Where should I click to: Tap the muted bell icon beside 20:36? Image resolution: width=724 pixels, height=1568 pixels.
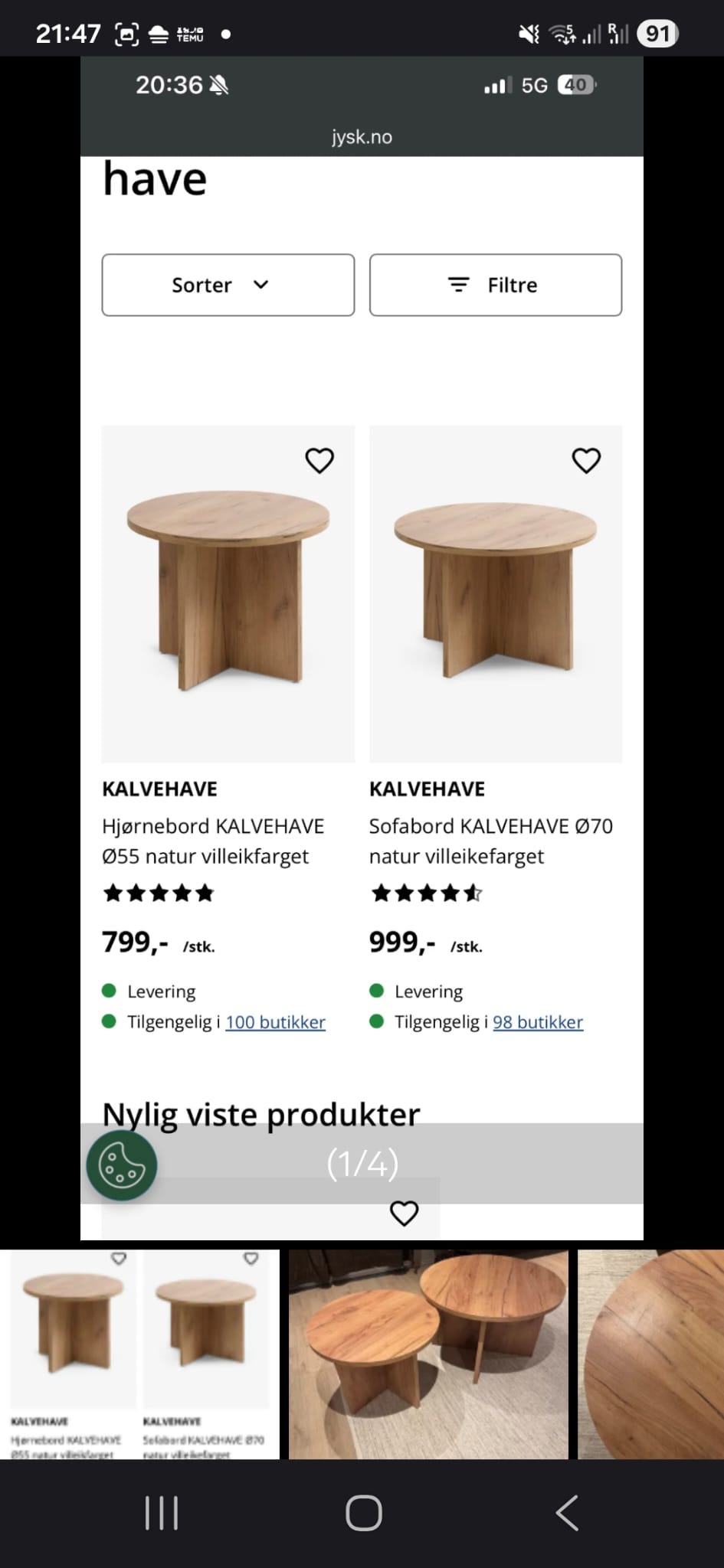coord(221,86)
